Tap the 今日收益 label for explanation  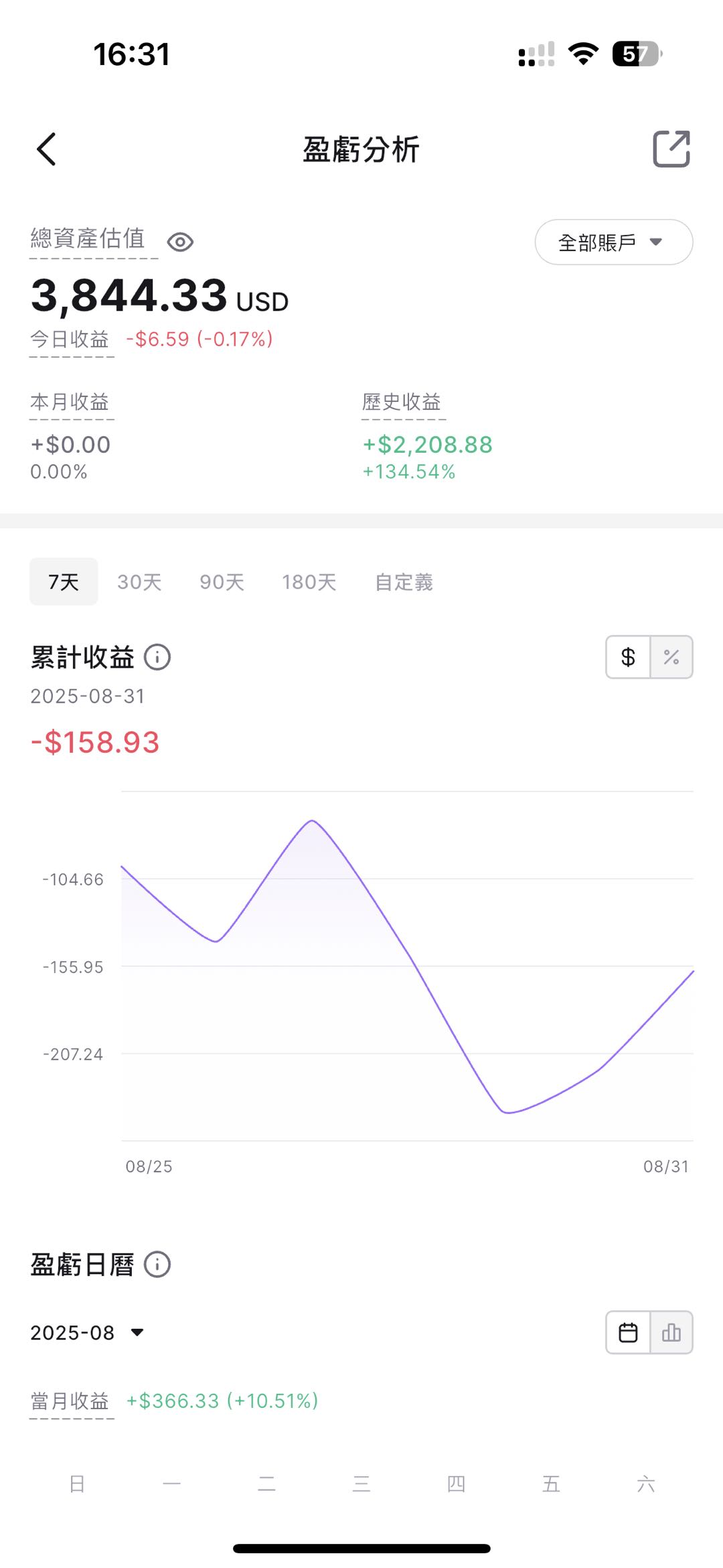70,340
